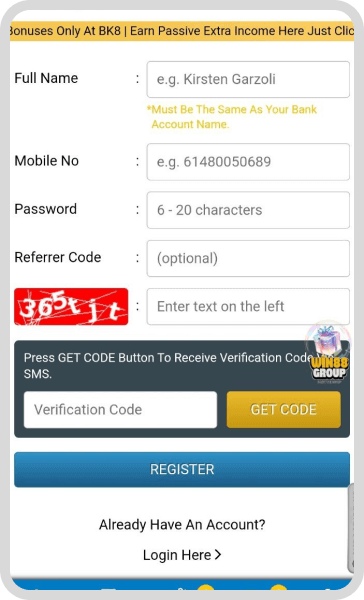Tap the Verification Code field
364x600 pixels.
[x=120, y=410]
